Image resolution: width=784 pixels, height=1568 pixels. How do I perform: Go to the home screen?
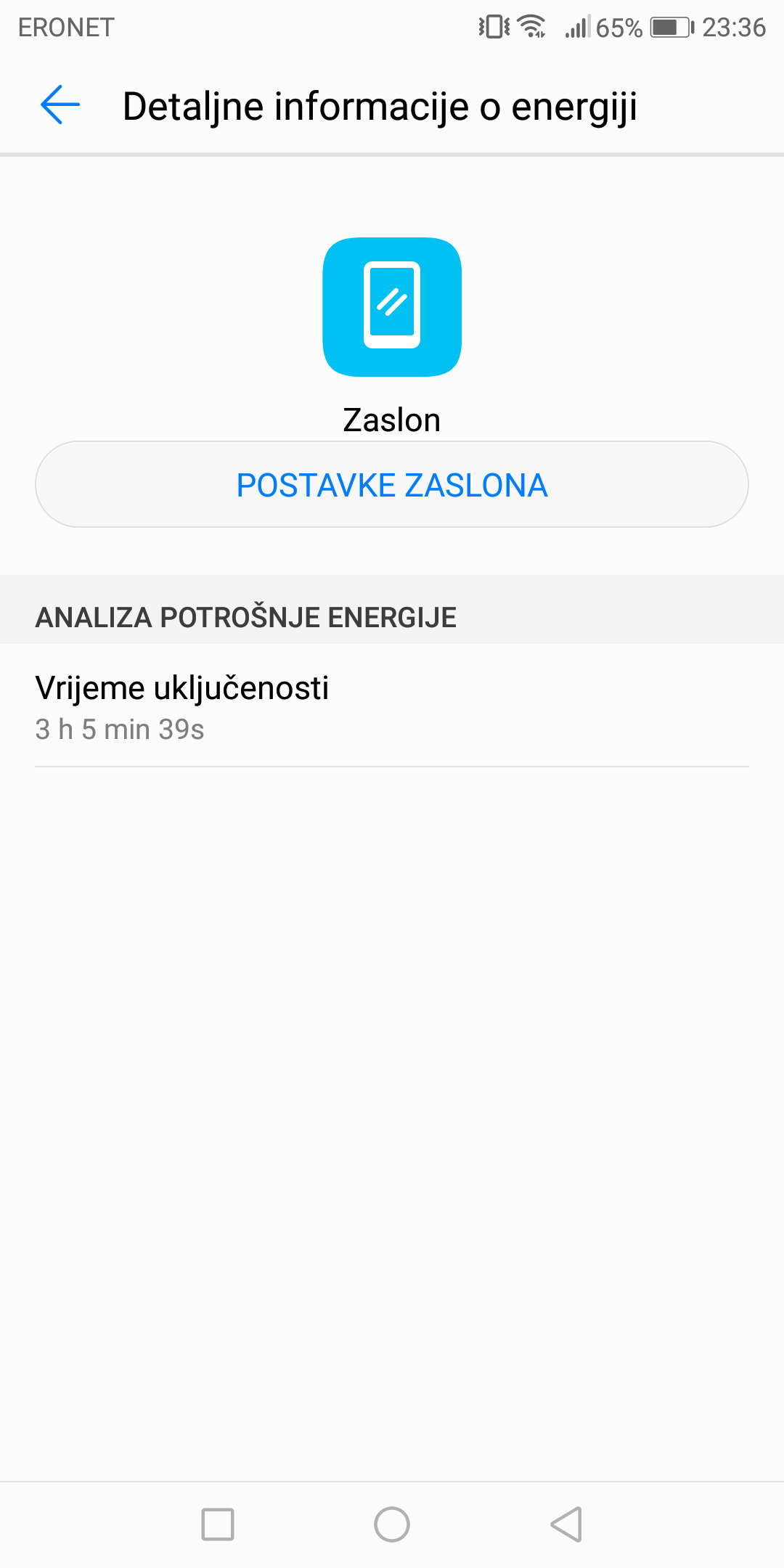point(392,1524)
